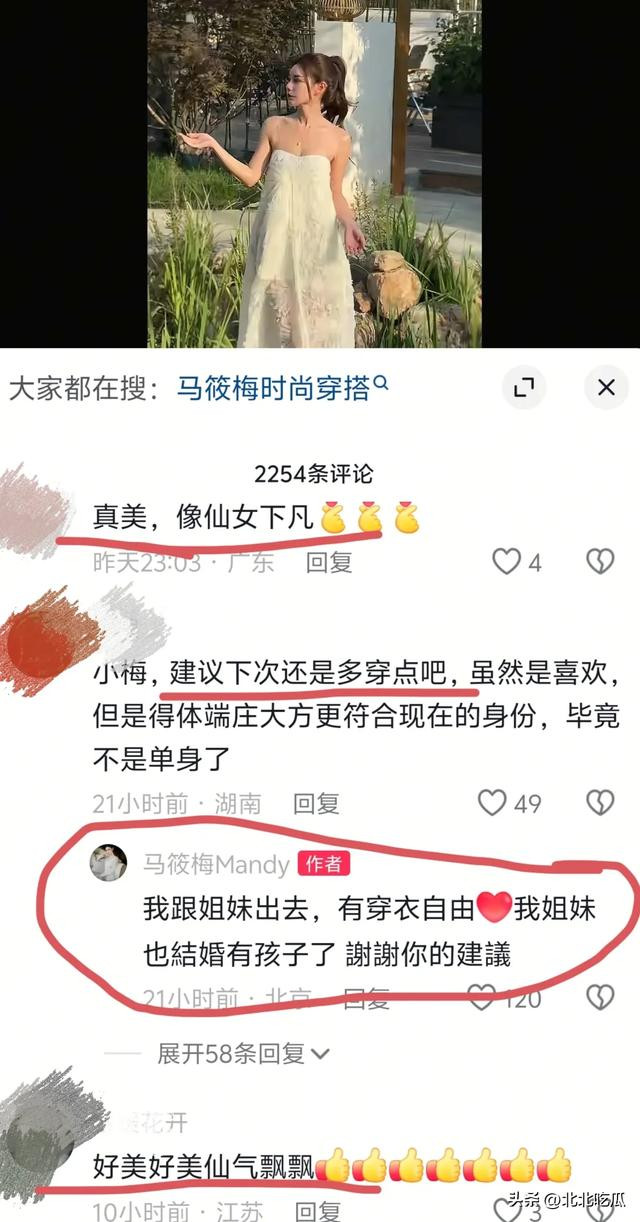
Task: Open 马筱梅Mandy author profile avatar
Action: tap(108, 862)
